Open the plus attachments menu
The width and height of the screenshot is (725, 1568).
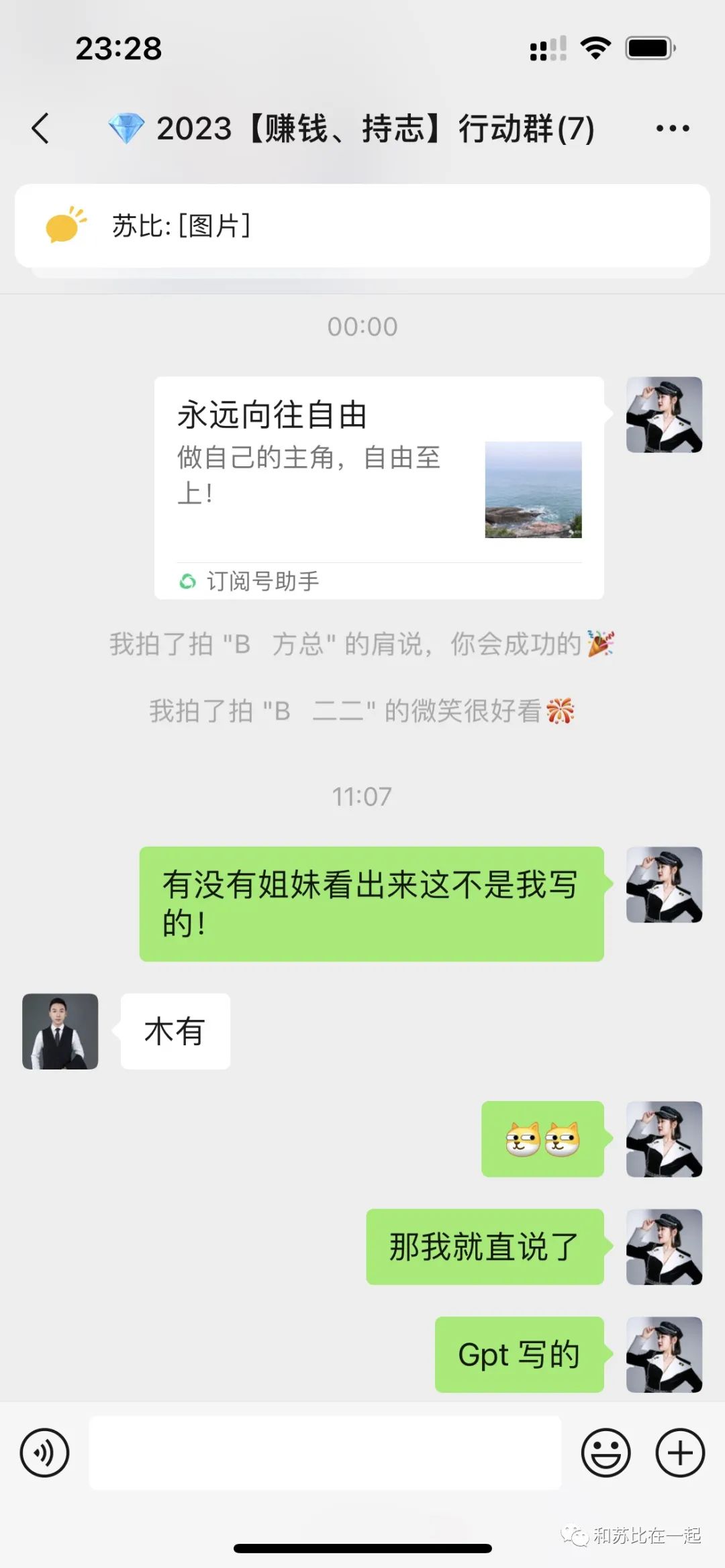(x=679, y=1453)
